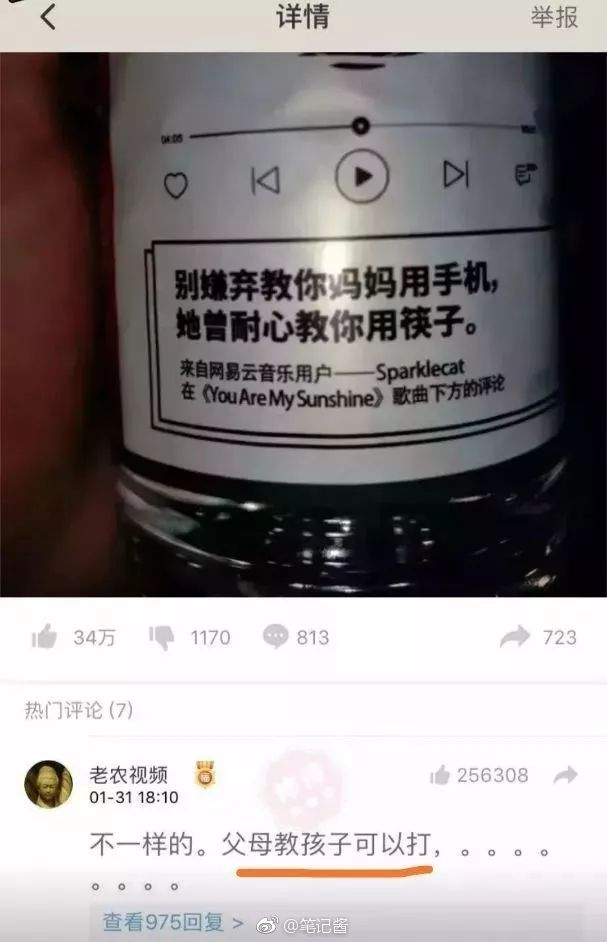Like 老农视频's comment with 256308 likes
This screenshot has height=942, width=607.
coord(440,775)
